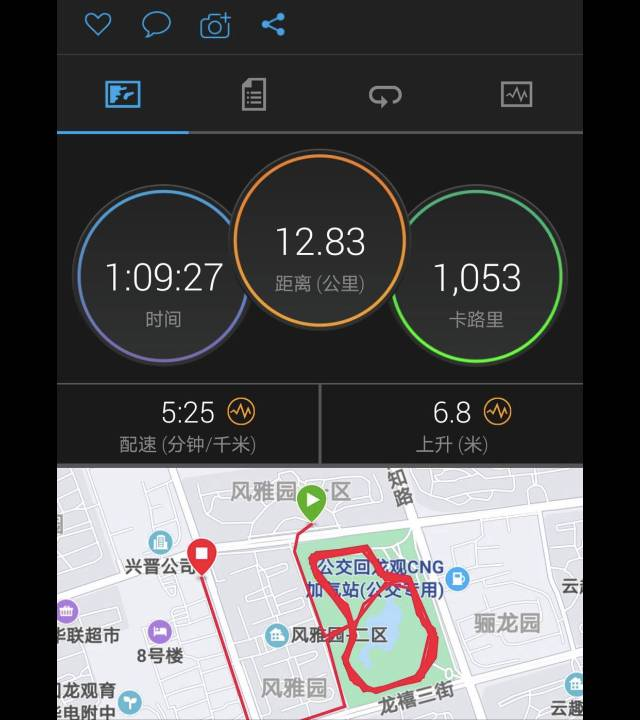This screenshot has width=640, height=720.
Task: Switch to the laps tab
Action: click(385, 95)
